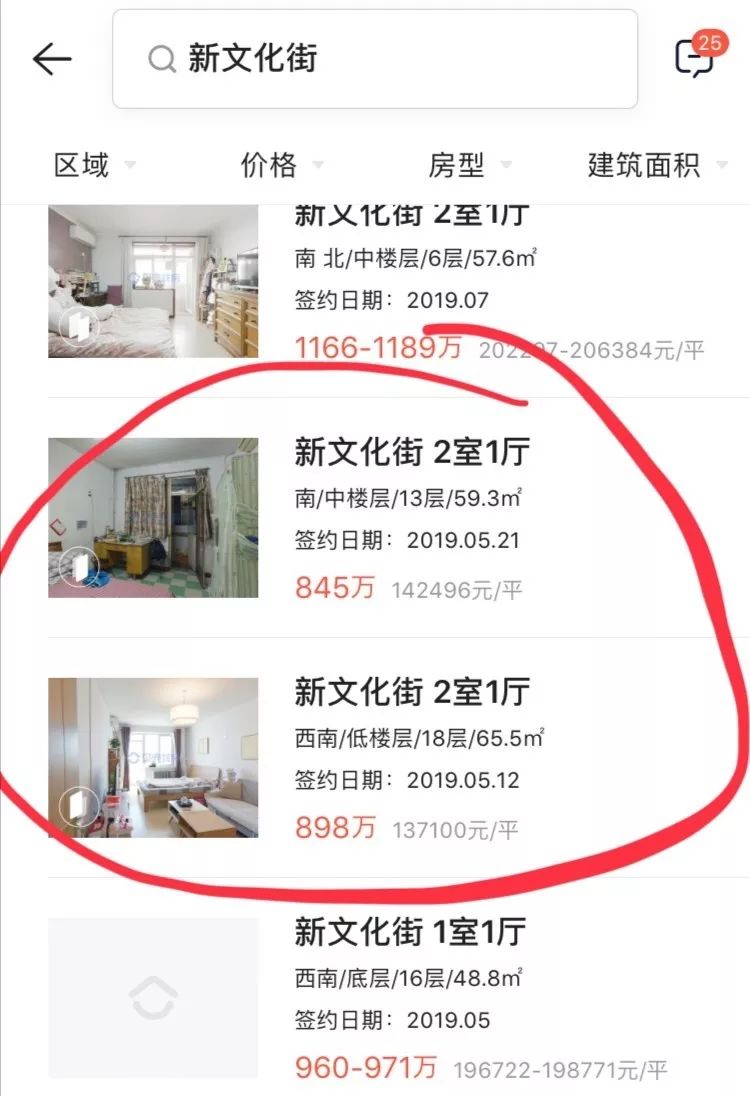
Task: Expand the 区域 filter dropdown
Action: [94, 165]
